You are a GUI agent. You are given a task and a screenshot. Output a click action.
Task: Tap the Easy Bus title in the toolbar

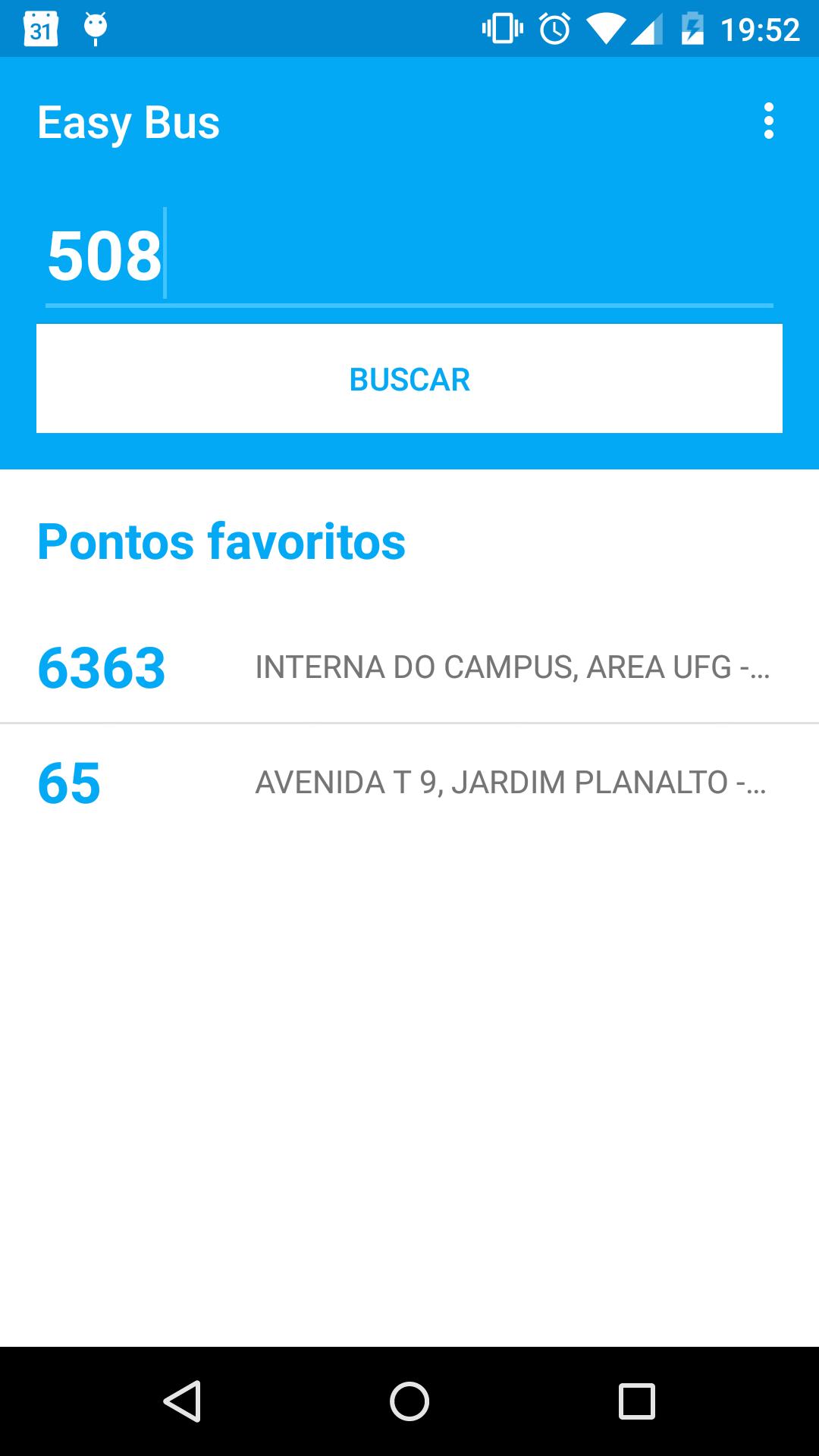pyautogui.click(x=129, y=121)
